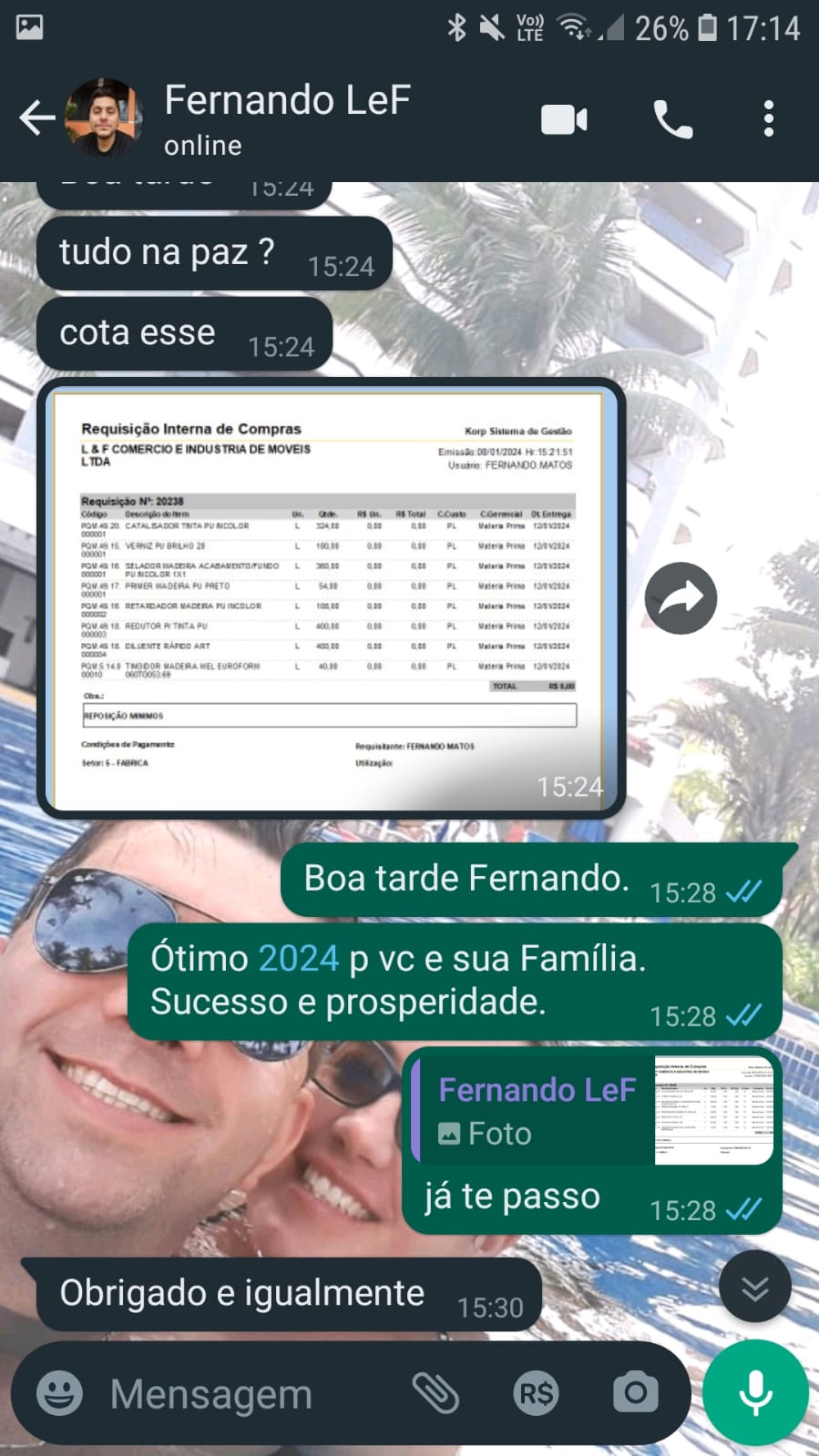This screenshot has height=1456, width=819.
Task: Forward the requisition photo
Action: click(681, 598)
